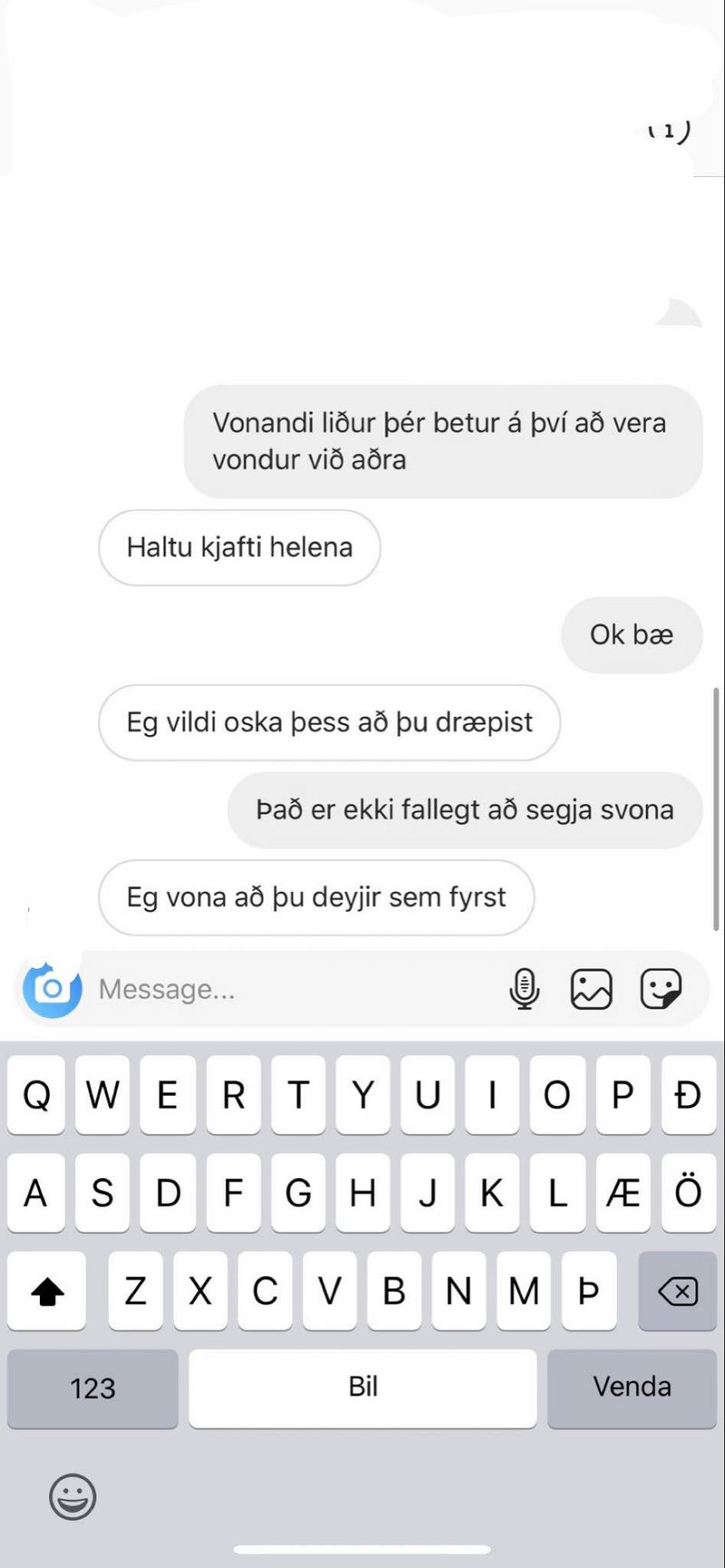Tap the Bil space bar

click(x=362, y=1388)
